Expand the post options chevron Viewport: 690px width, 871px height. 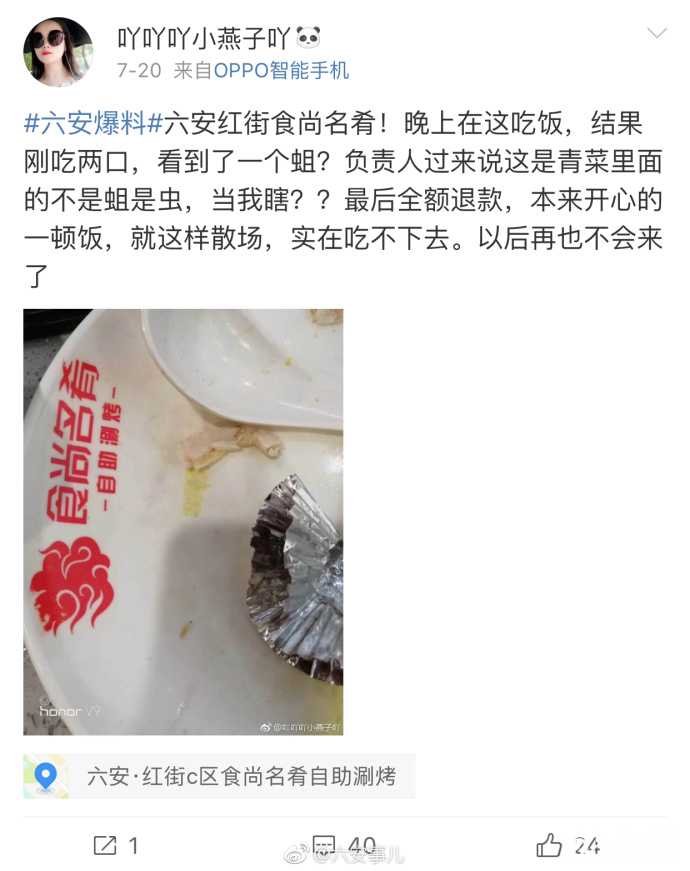[656, 34]
